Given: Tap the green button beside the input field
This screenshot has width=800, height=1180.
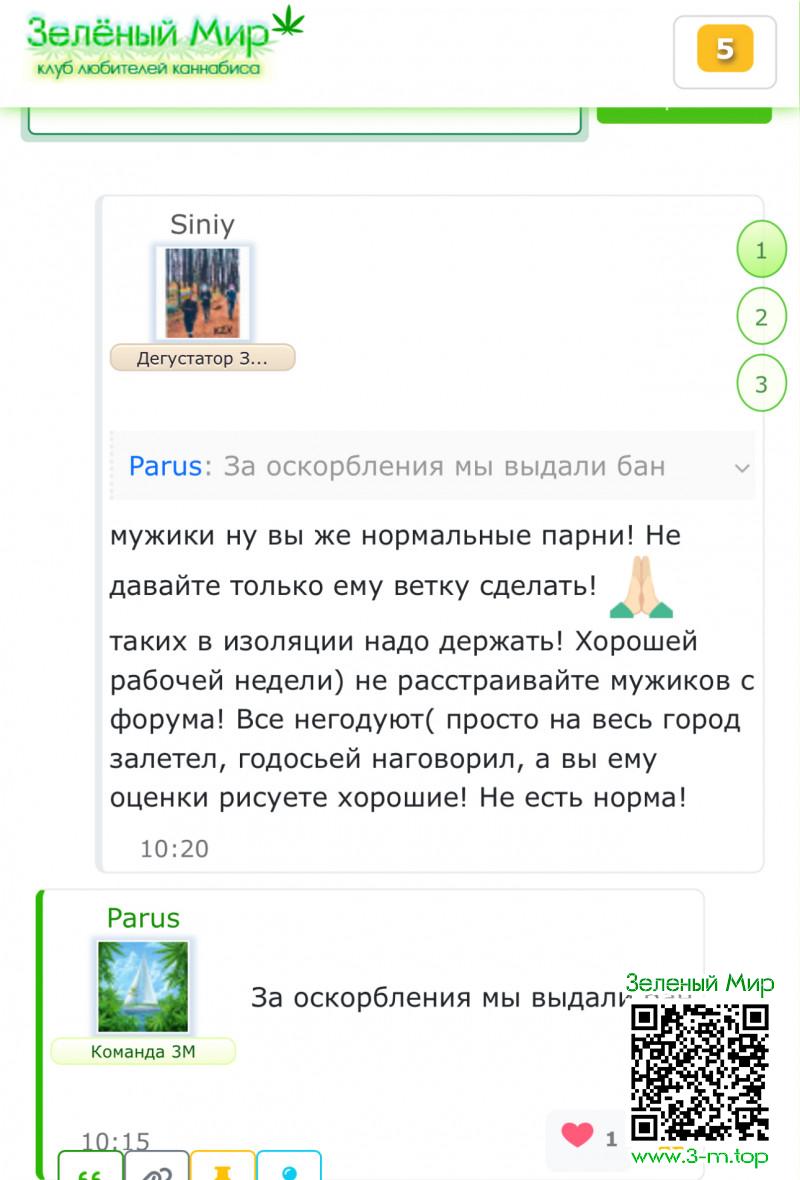Looking at the screenshot, I should (x=684, y=116).
